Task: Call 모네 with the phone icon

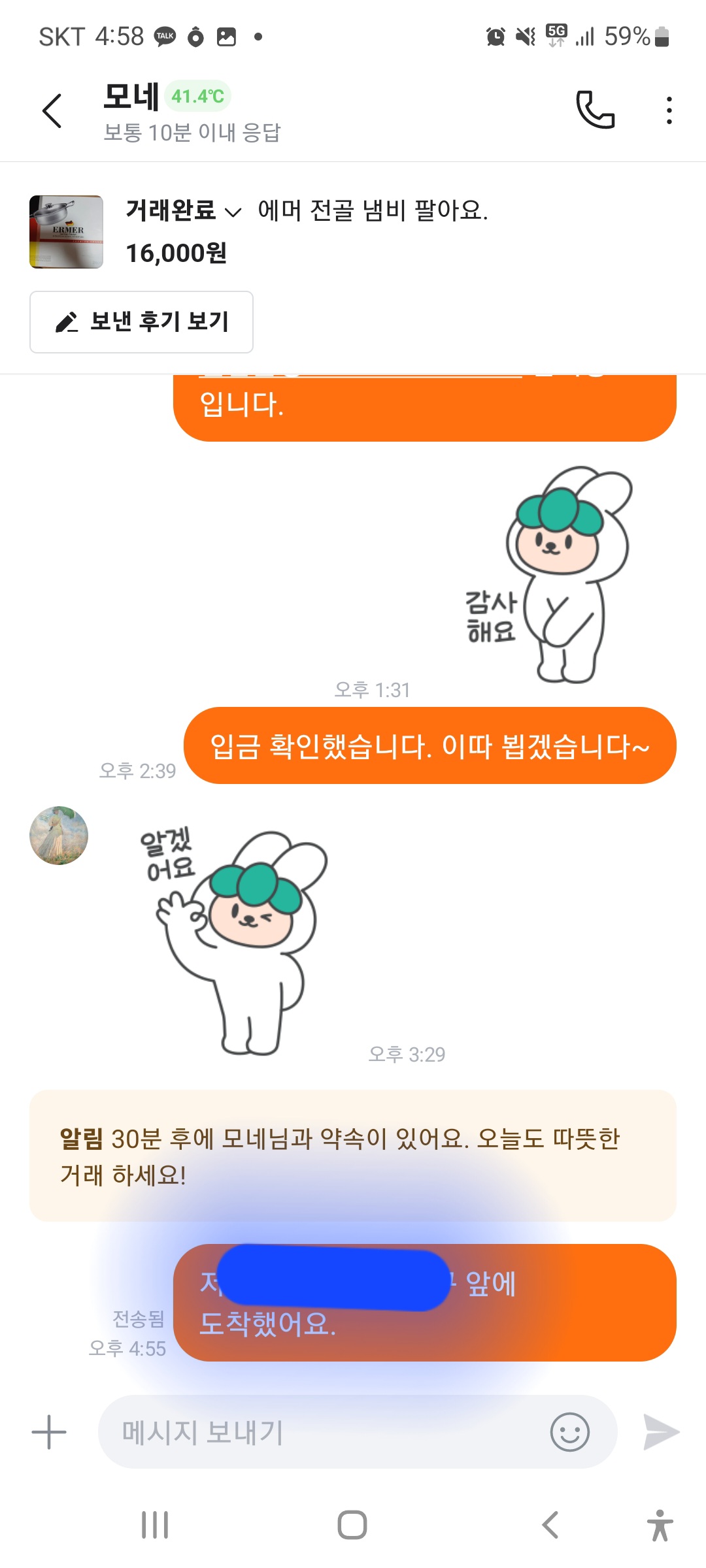Action: [x=595, y=110]
